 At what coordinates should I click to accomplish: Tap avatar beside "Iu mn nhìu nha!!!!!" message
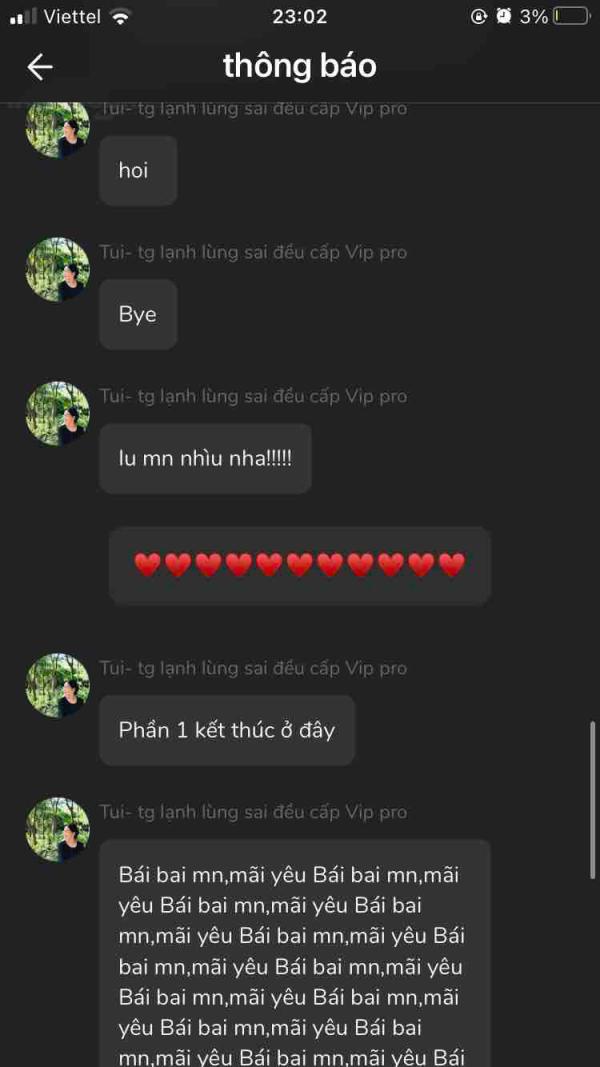click(x=58, y=414)
